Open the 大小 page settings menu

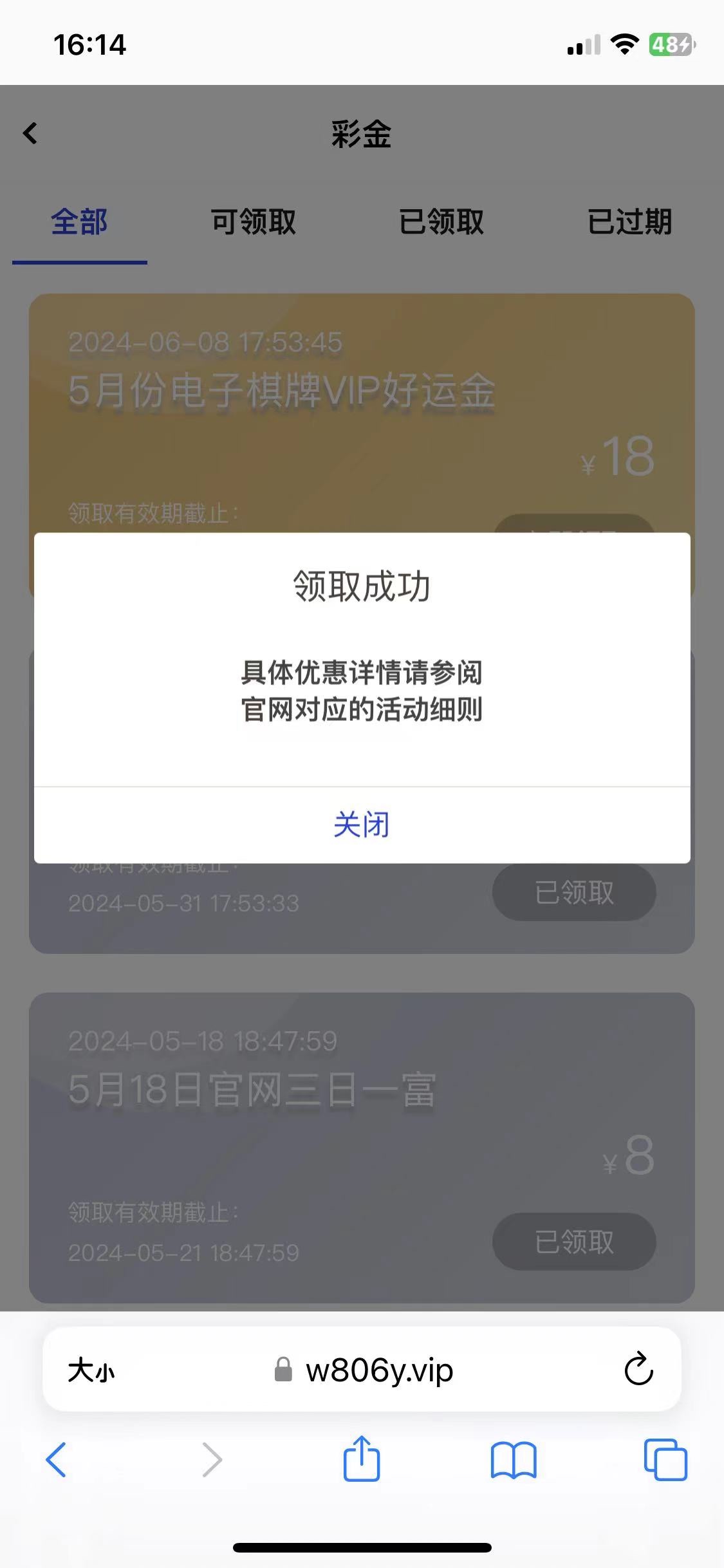click(91, 1370)
